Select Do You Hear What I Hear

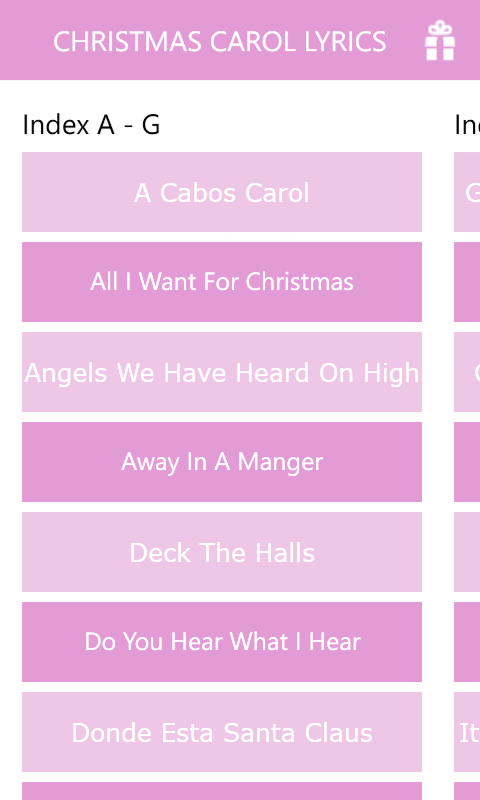pyautogui.click(x=222, y=642)
